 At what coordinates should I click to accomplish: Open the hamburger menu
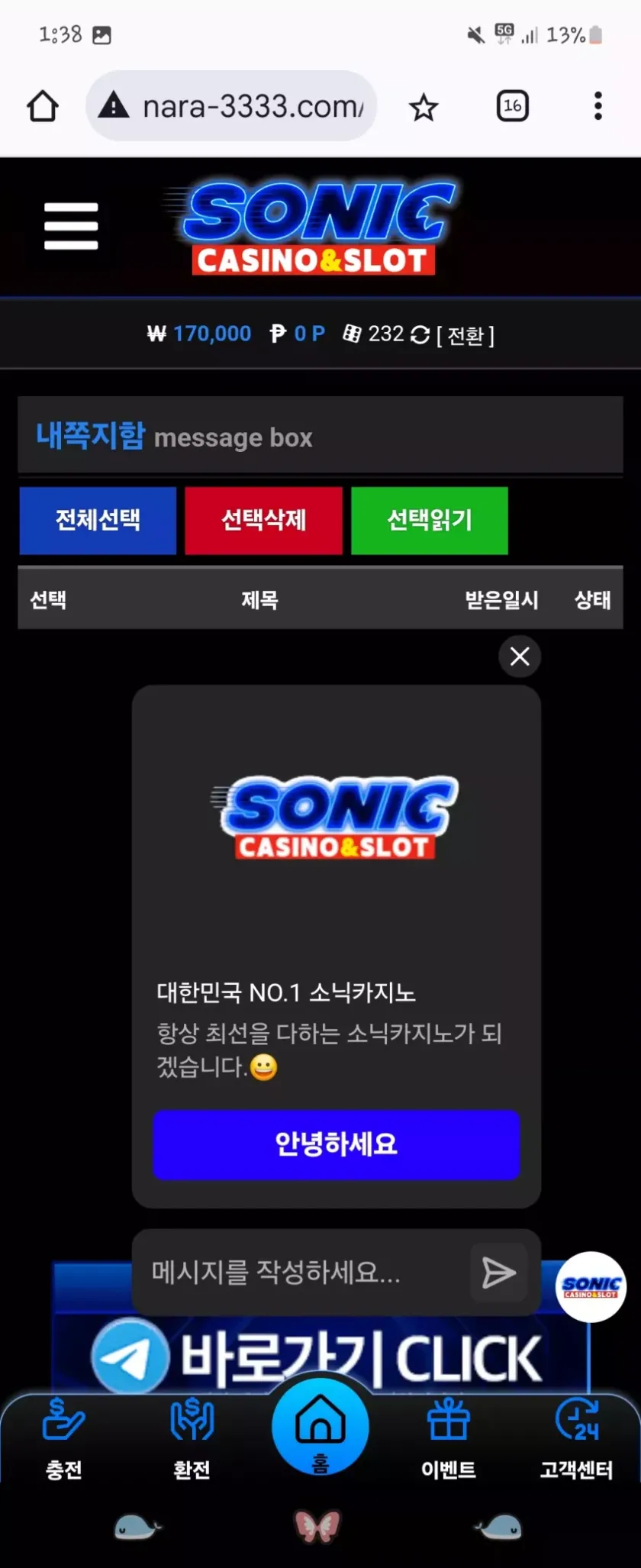71,226
